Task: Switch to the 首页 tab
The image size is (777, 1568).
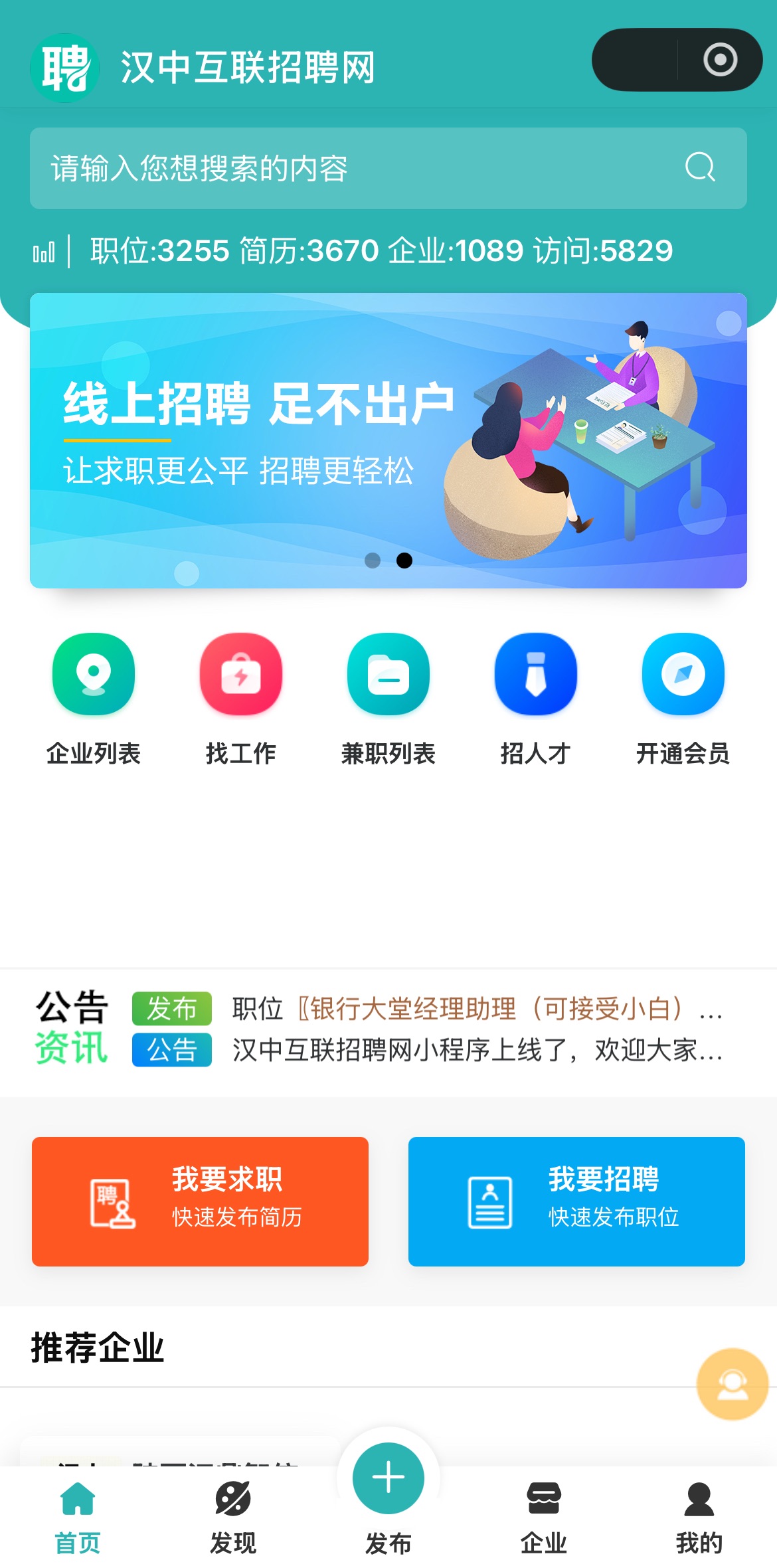Action: pos(78,1518)
